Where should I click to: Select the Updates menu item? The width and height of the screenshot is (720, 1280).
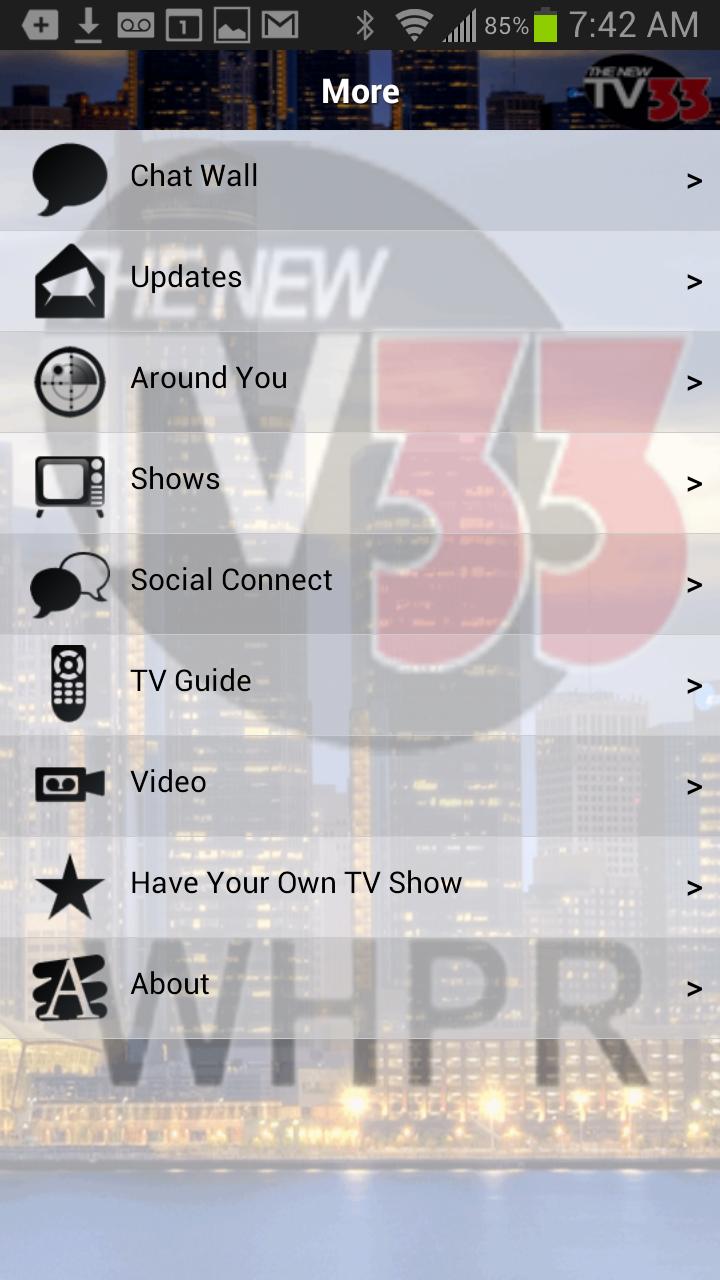[360, 281]
